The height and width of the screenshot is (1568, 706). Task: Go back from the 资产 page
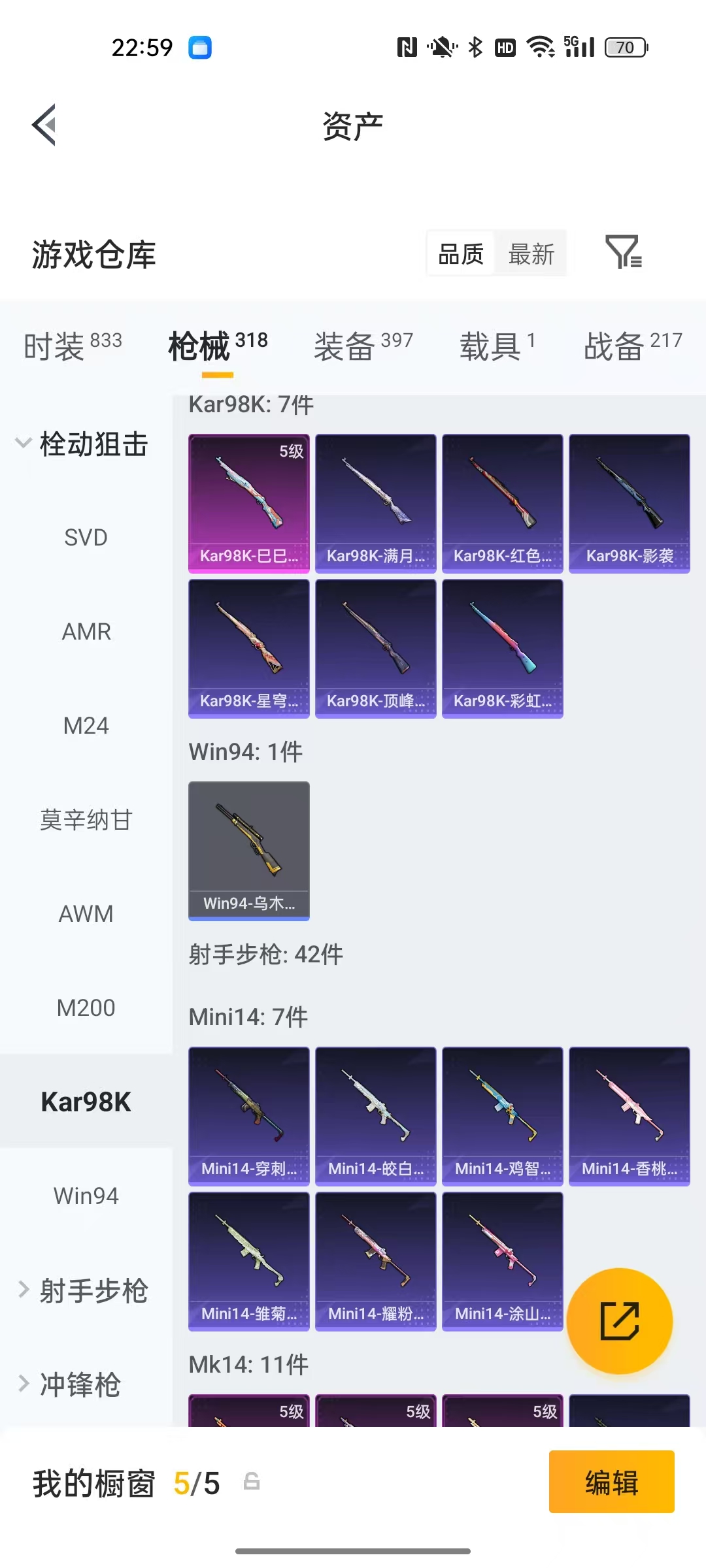[x=44, y=125]
